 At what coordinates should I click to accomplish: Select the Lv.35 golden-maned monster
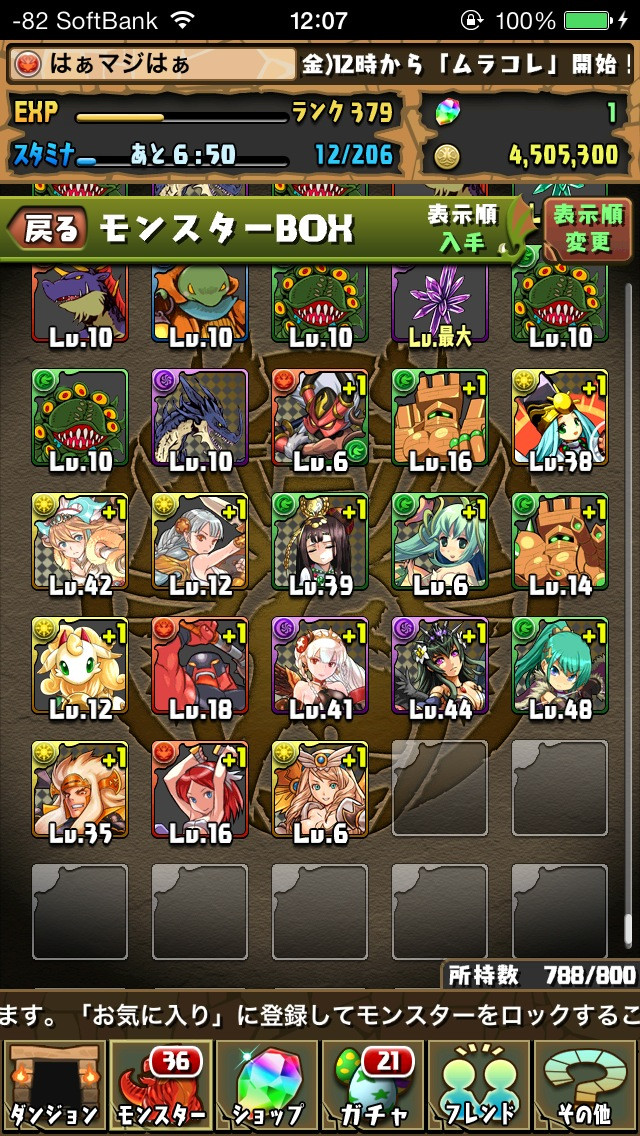click(x=80, y=790)
